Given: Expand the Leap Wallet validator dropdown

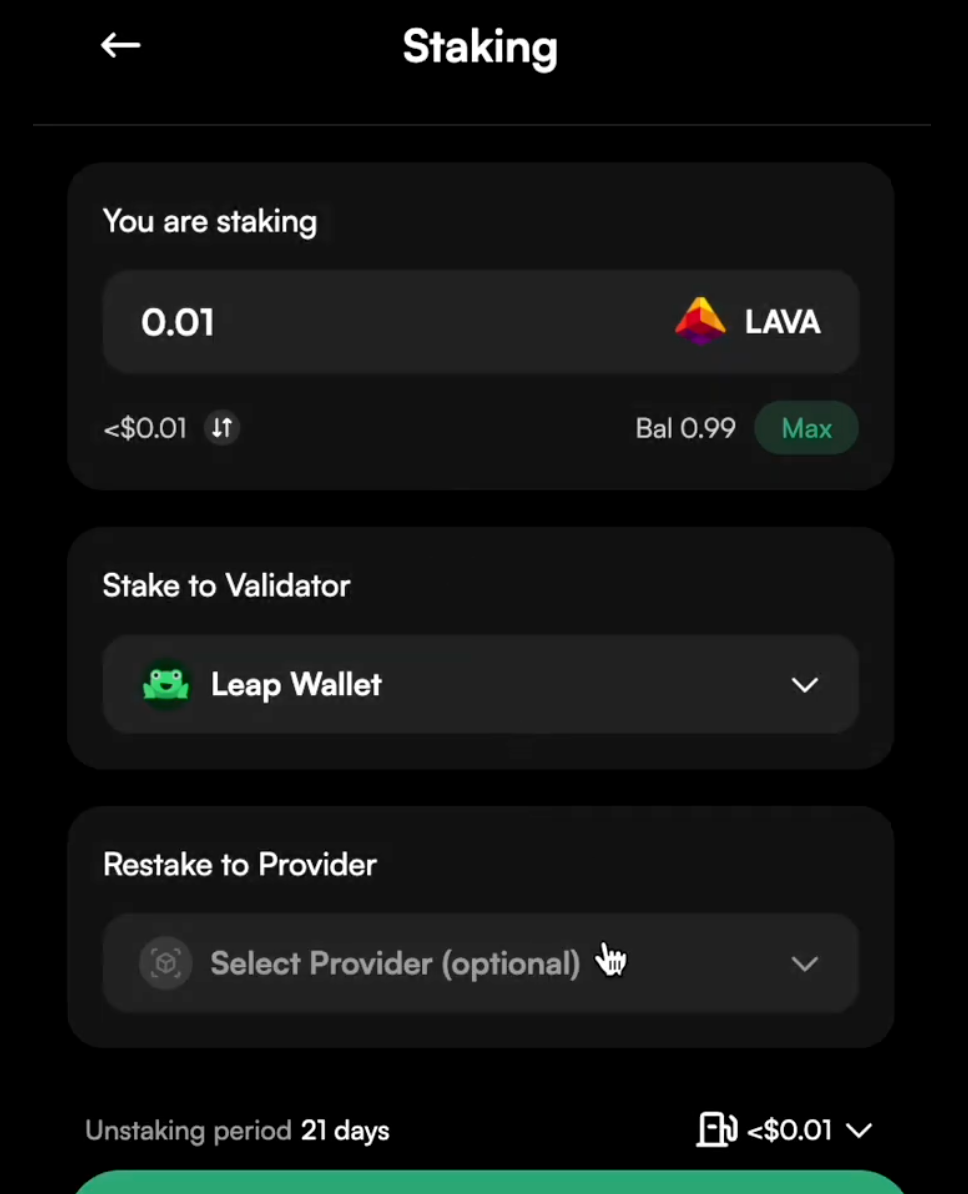Looking at the screenshot, I should [805, 685].
